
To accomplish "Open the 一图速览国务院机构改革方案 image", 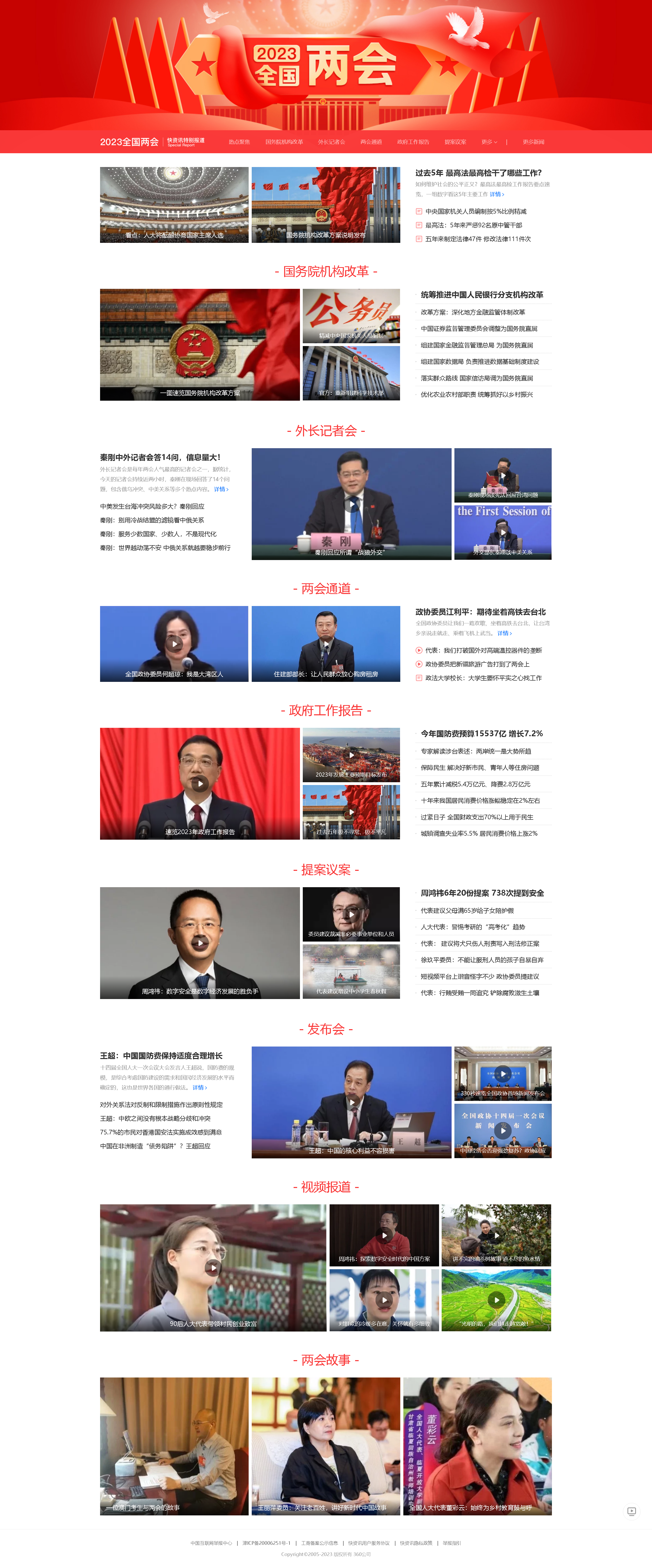I will point(199,345).
